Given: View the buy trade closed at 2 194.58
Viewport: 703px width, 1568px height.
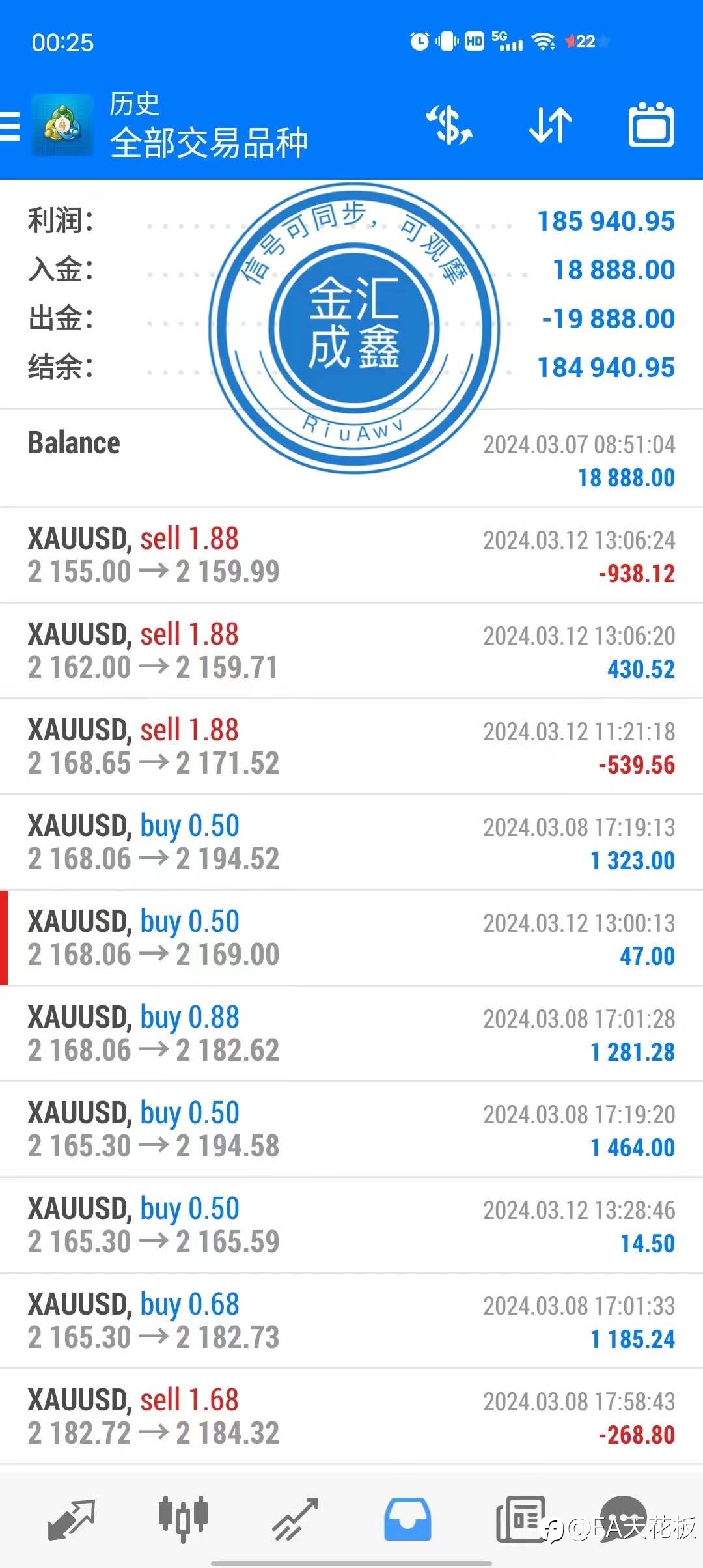Looking at the screenshot, I should click(x=351, y=1129).
